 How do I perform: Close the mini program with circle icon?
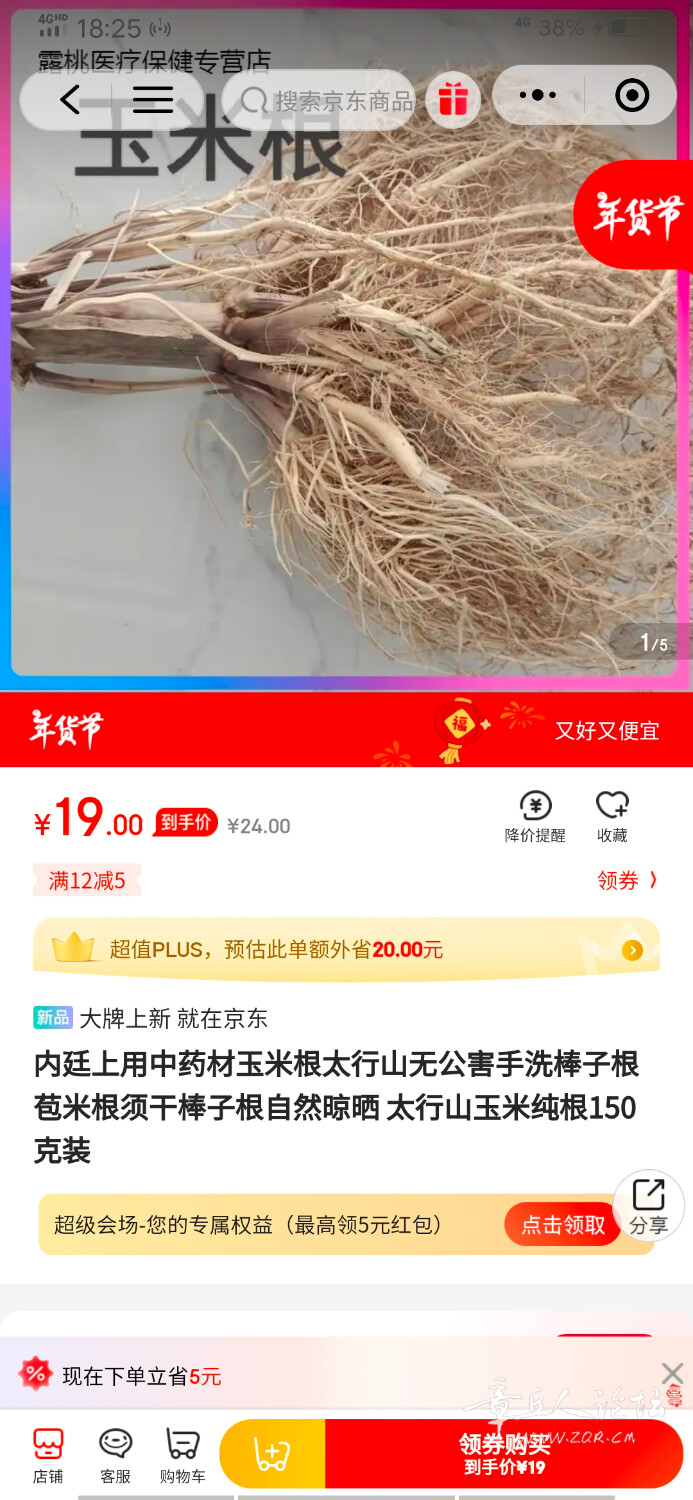pos(632,96)
